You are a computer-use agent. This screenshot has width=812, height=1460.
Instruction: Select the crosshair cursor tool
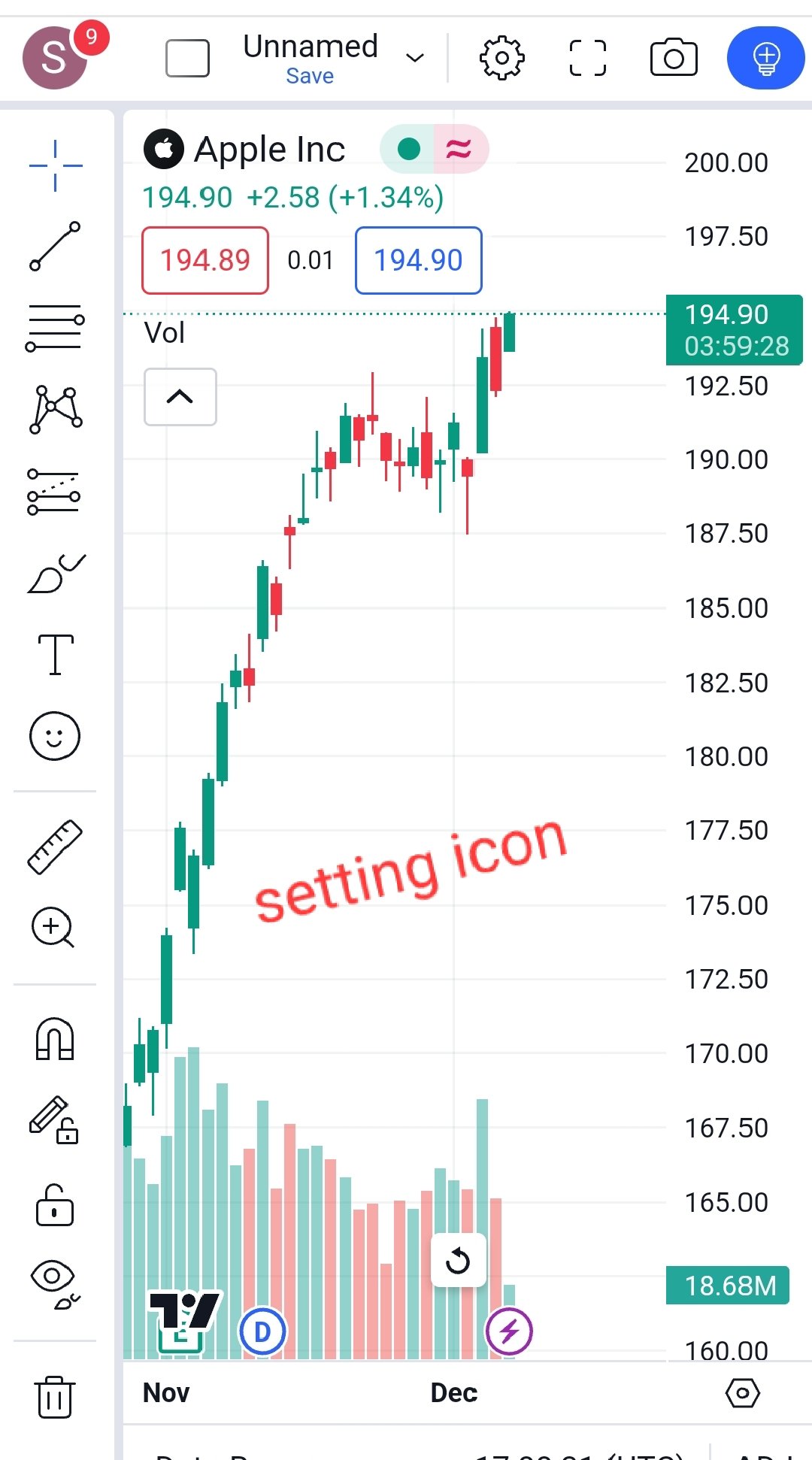pos(55,165)
